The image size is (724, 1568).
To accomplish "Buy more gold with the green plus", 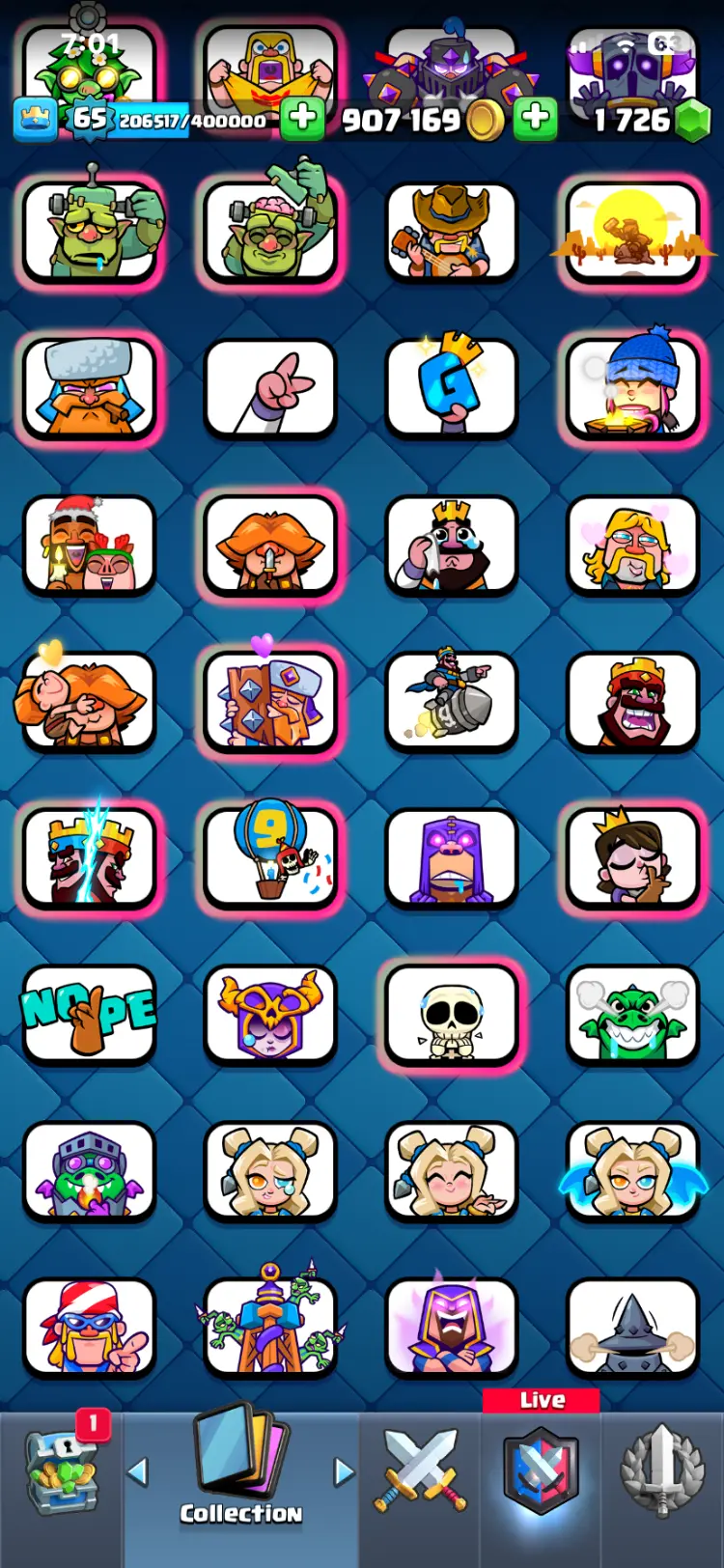I will point(535,119).
